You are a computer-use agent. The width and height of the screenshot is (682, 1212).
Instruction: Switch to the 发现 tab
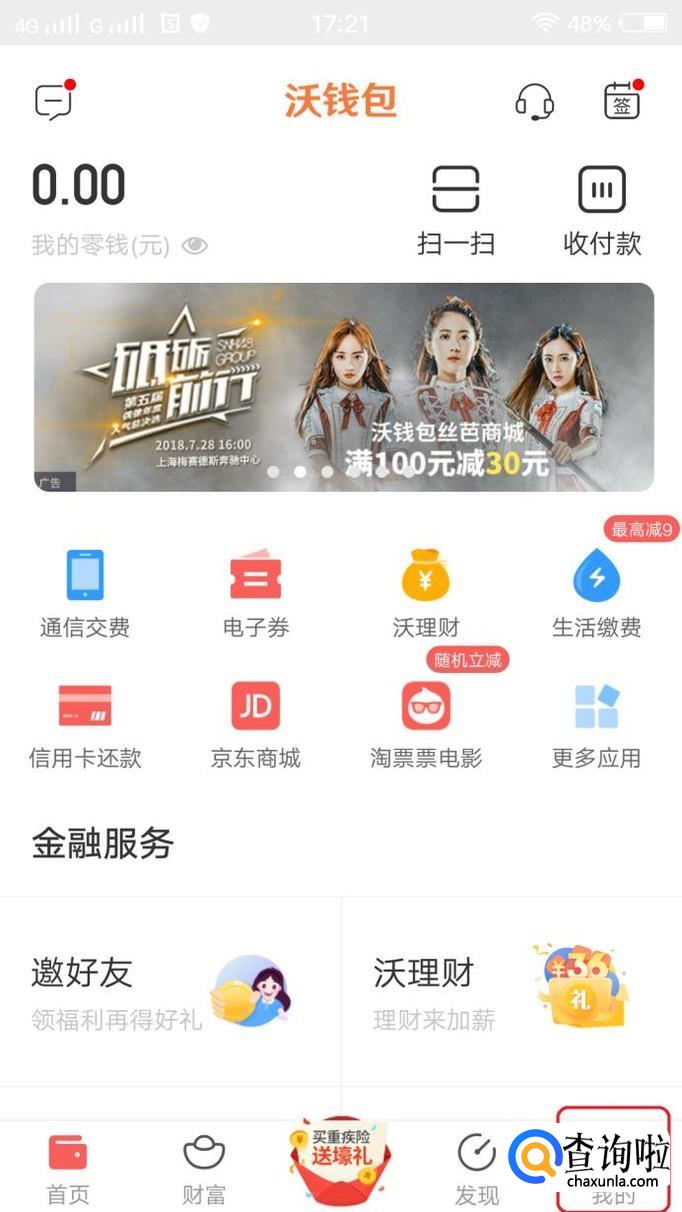(477, 1169)
